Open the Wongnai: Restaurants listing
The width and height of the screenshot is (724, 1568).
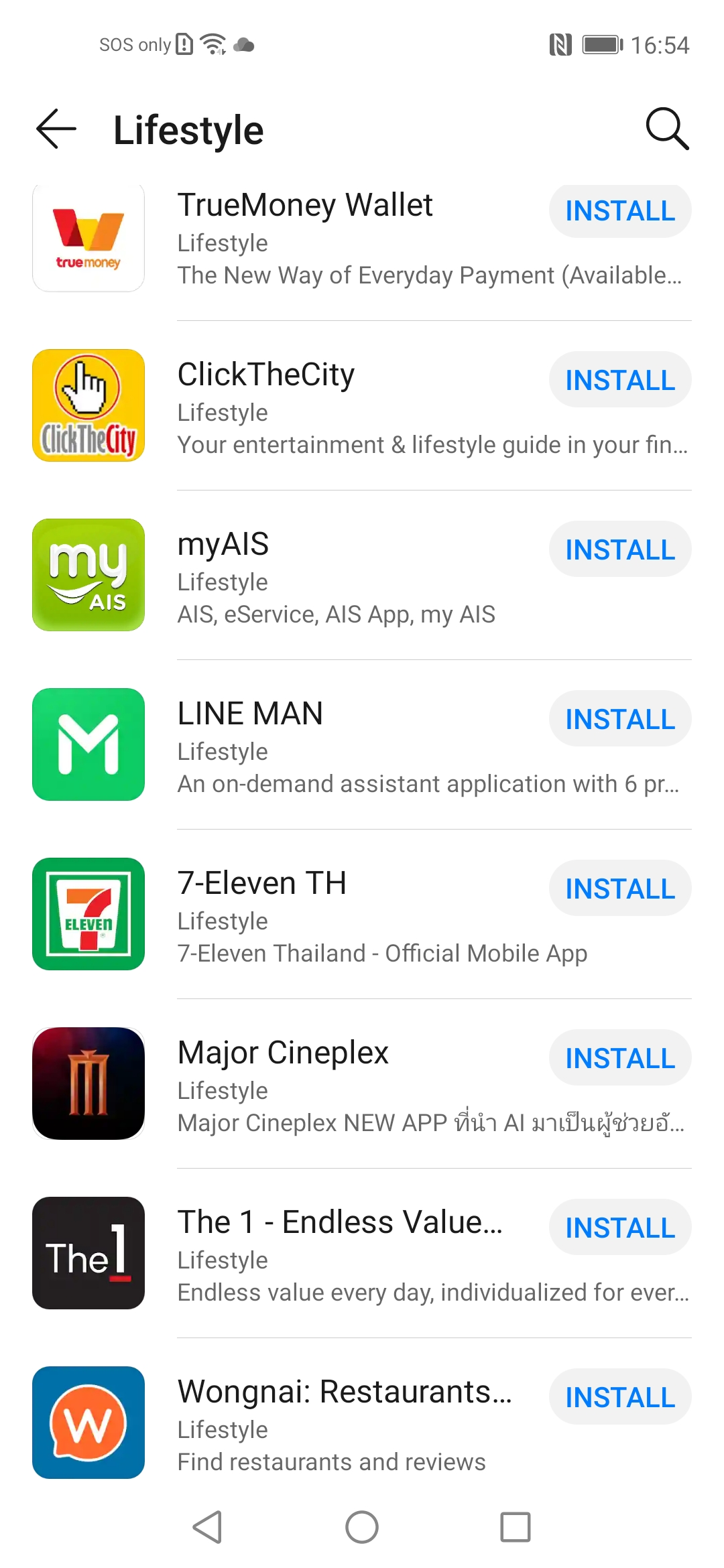(344, 1392)
